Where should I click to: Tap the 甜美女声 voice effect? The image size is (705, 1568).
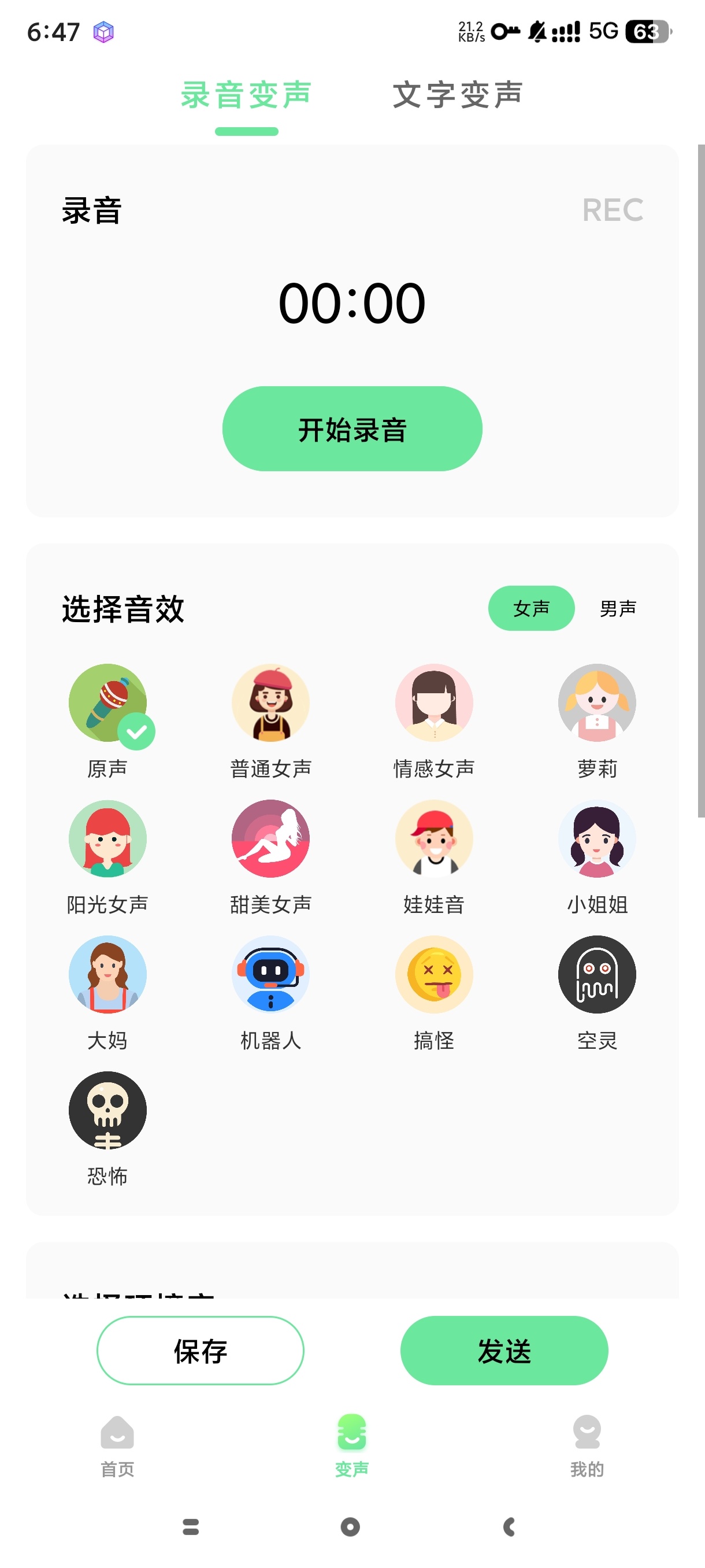pyautogui.click(x=270, y=839)
